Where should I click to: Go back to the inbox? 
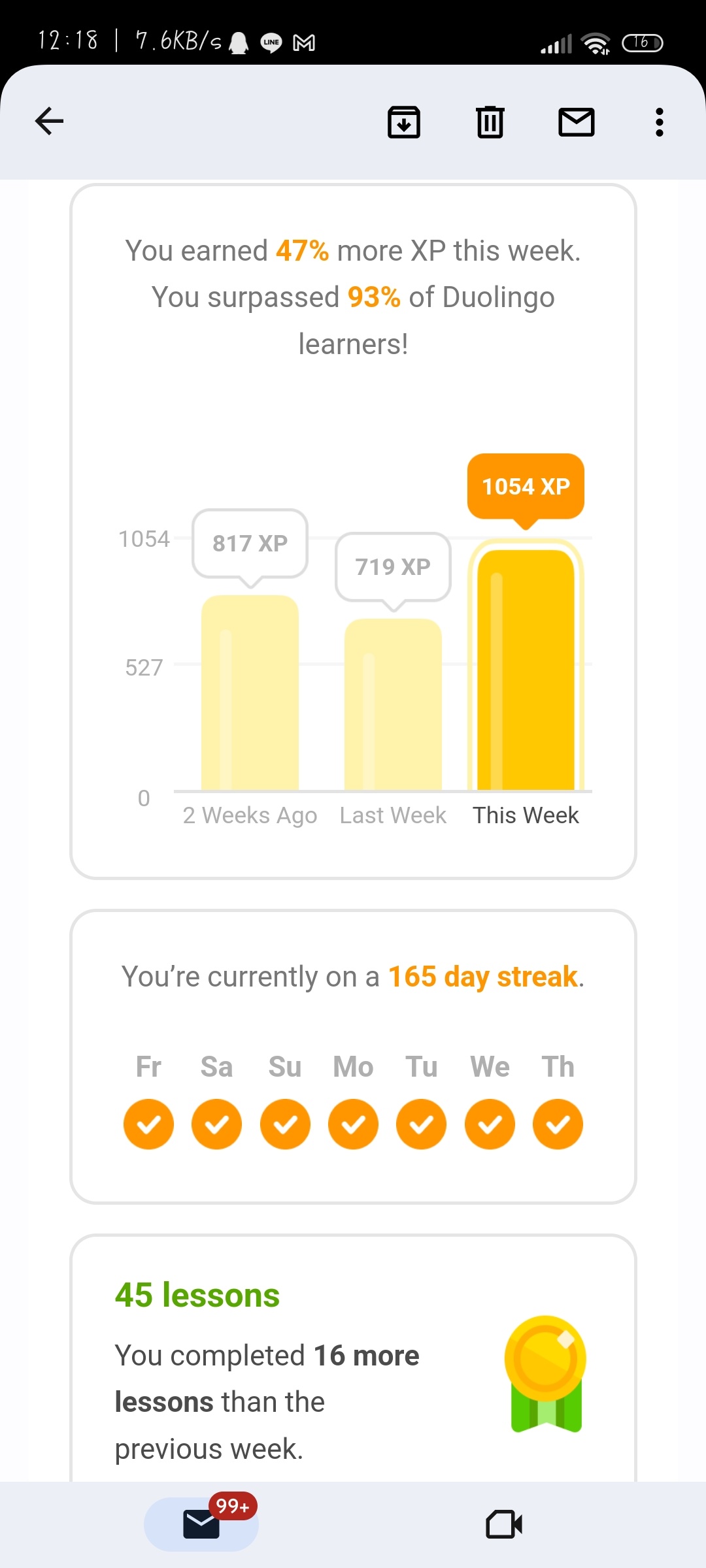click(x=49, y=122)
